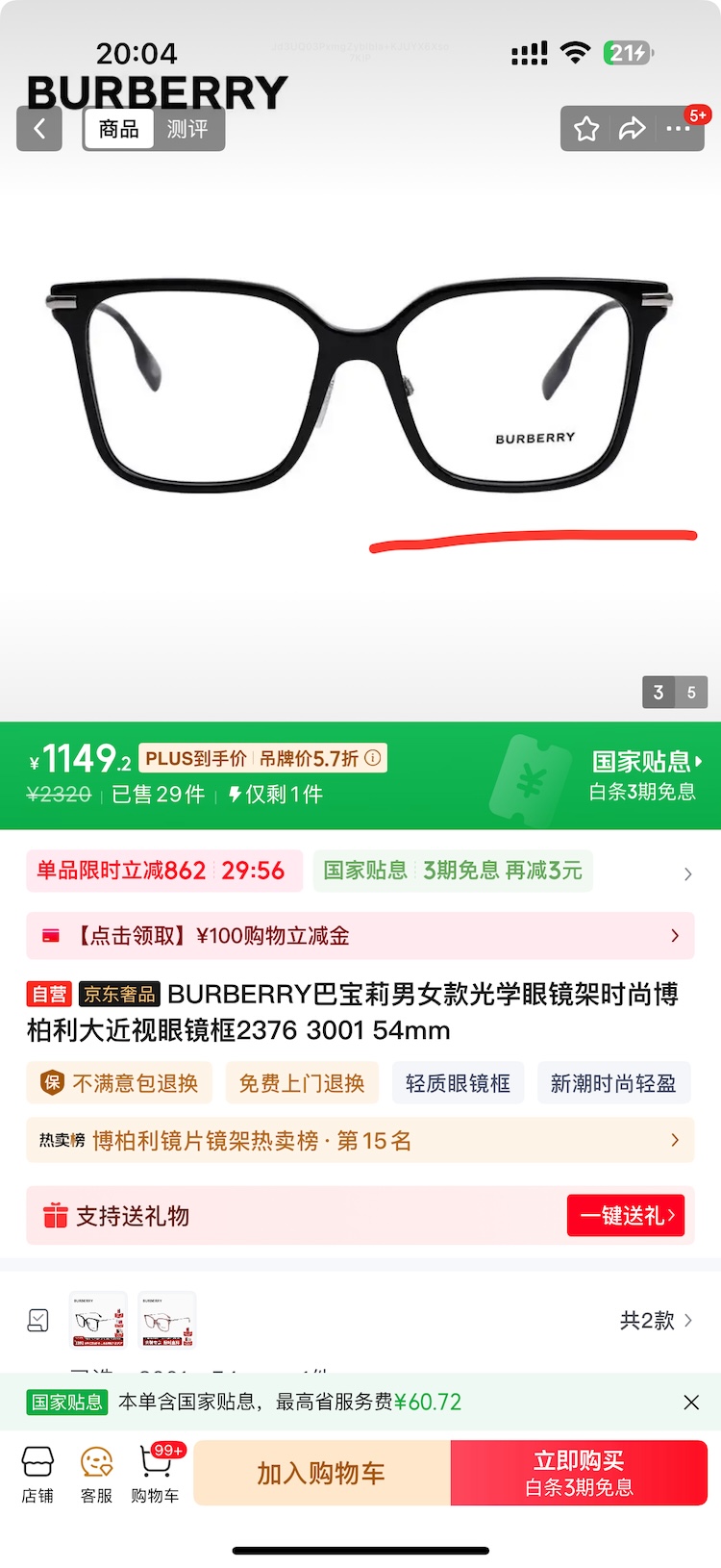Select the 商品 tab
This screenshot has height=1568, width=721.
[x=119, y=129]
